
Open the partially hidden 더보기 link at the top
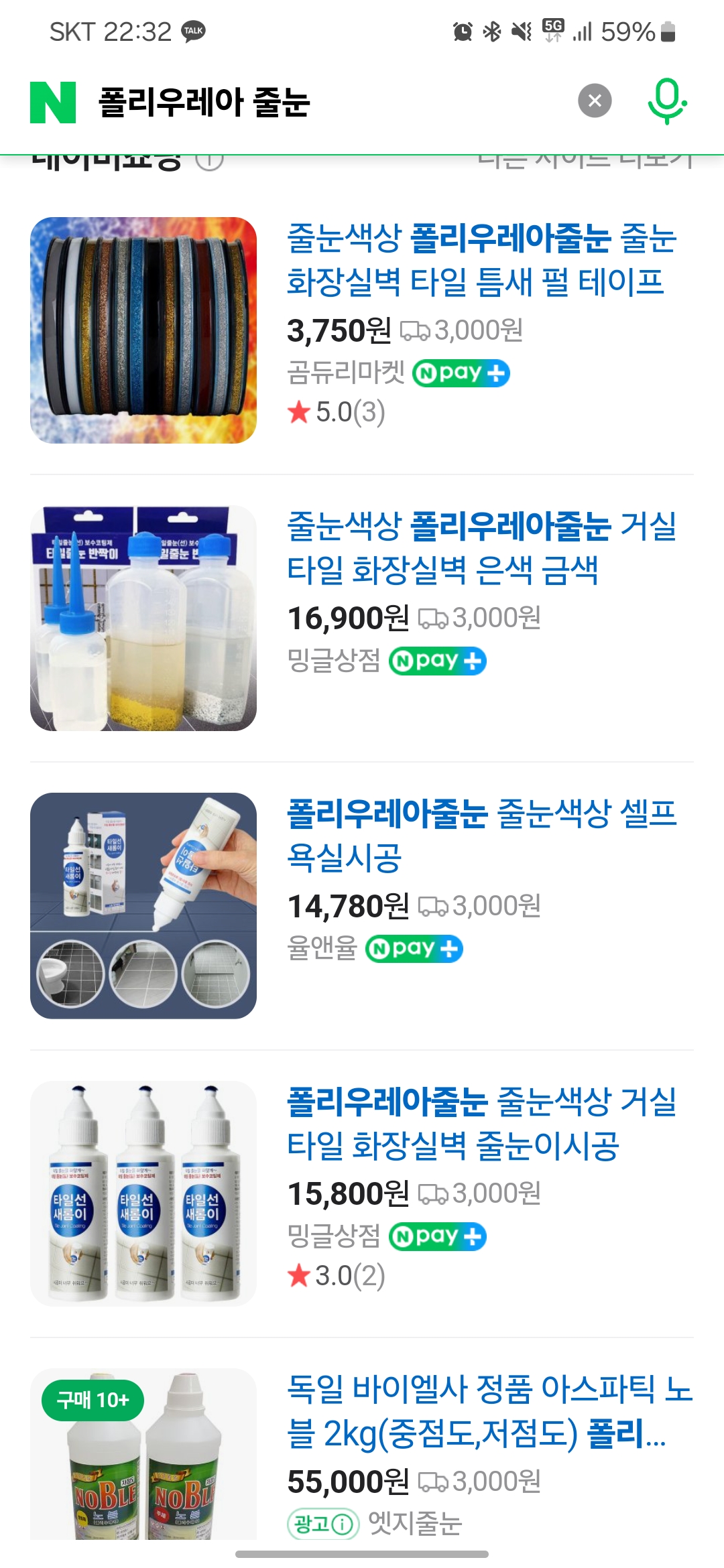585,161
